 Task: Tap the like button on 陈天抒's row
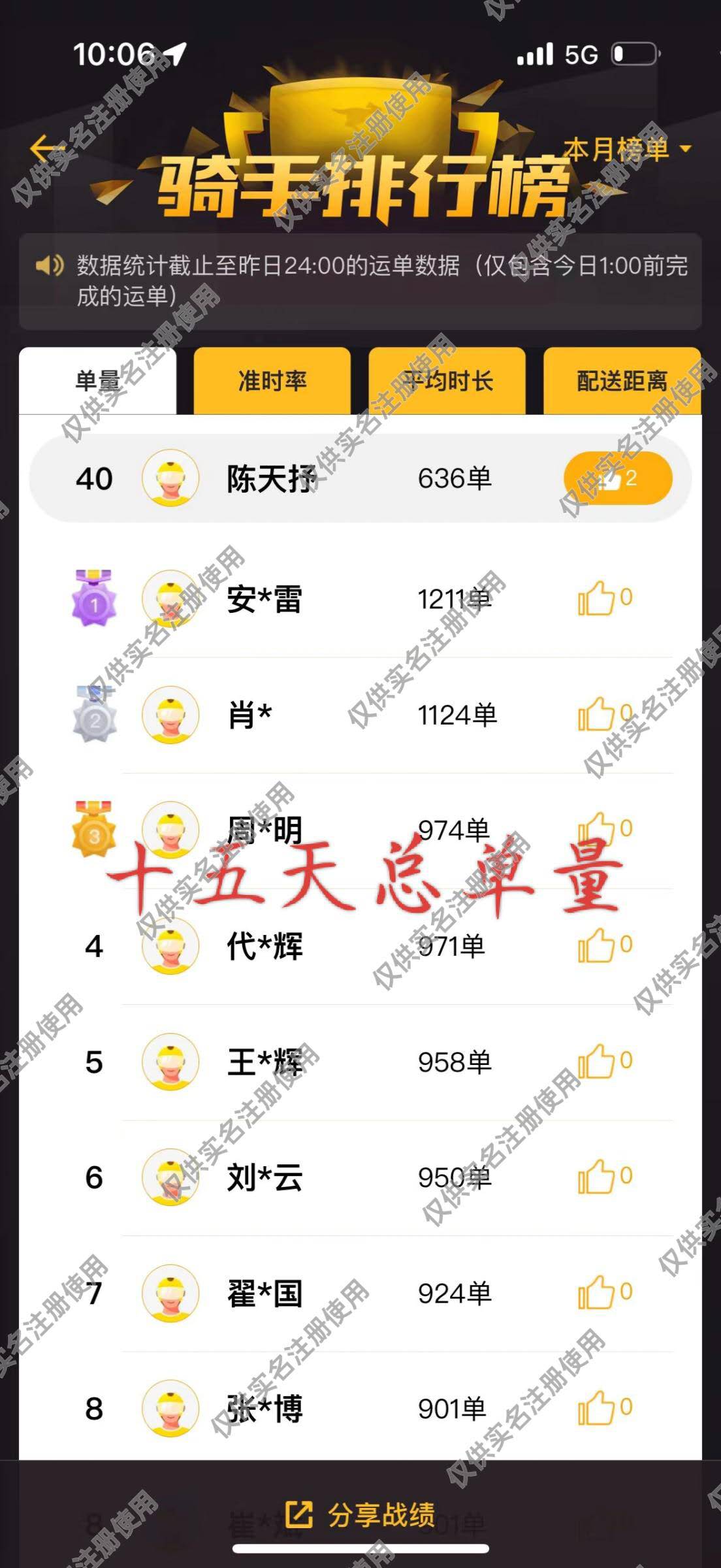pyautogui.click(x=617, y=479)
